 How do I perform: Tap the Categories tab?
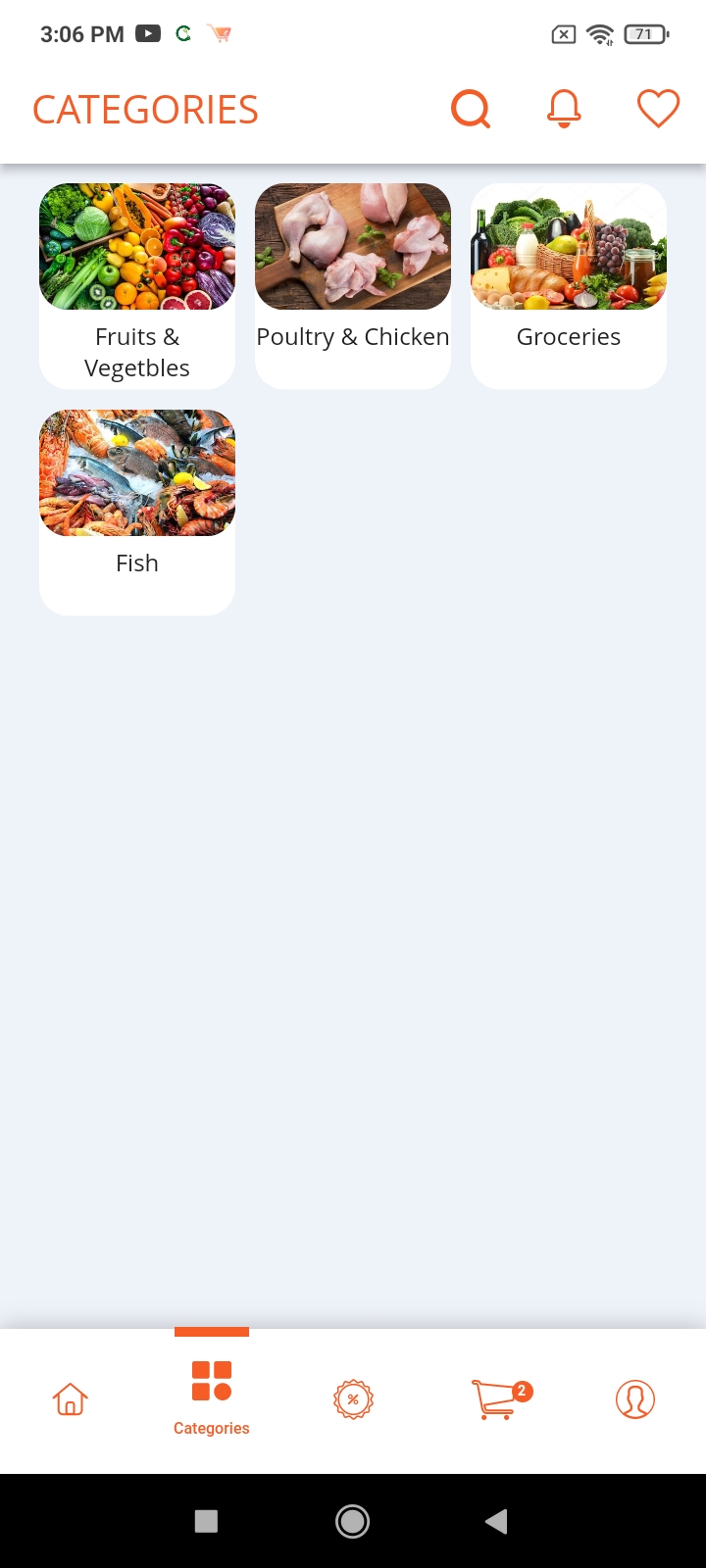pyautogui.click(x=212, y=1399)
